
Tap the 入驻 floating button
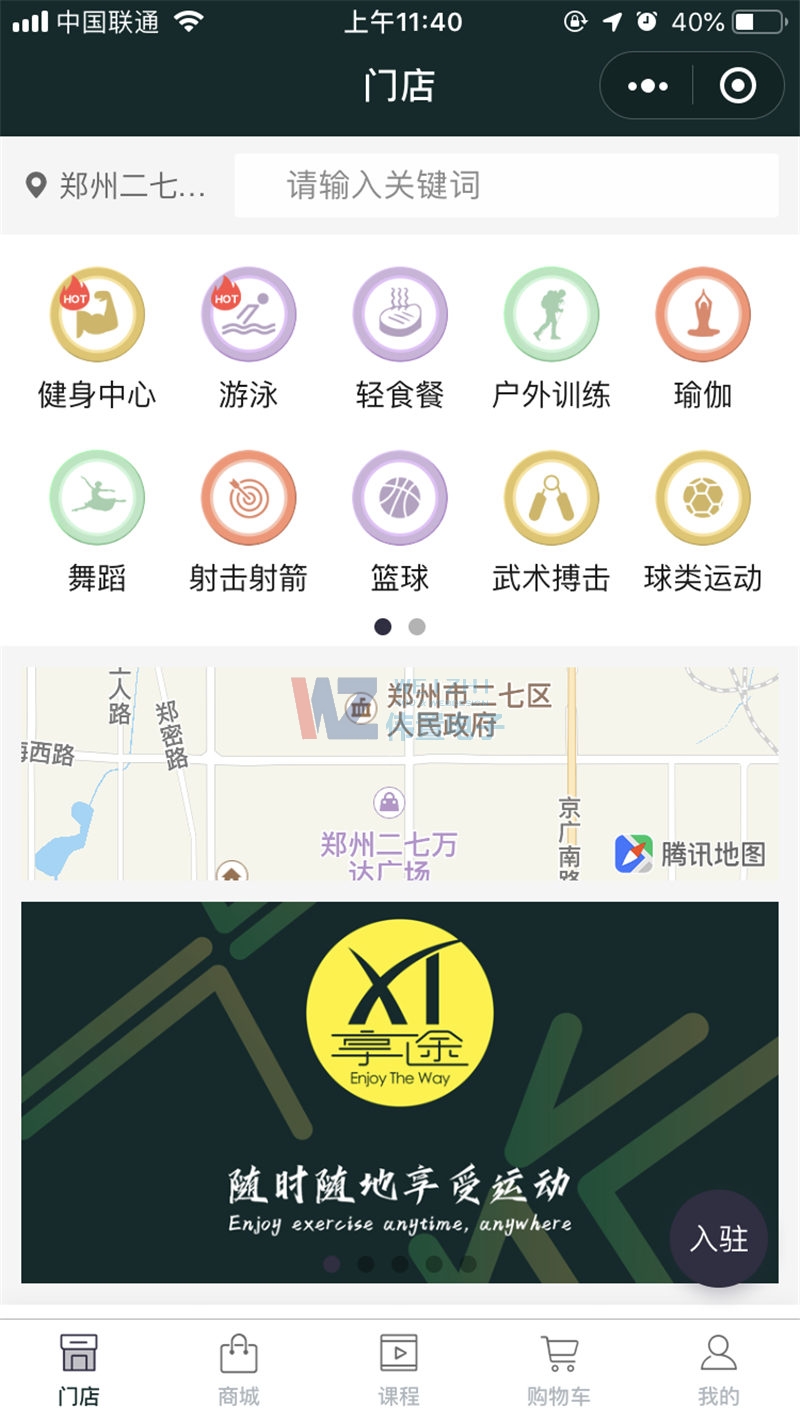[718, 1238]
